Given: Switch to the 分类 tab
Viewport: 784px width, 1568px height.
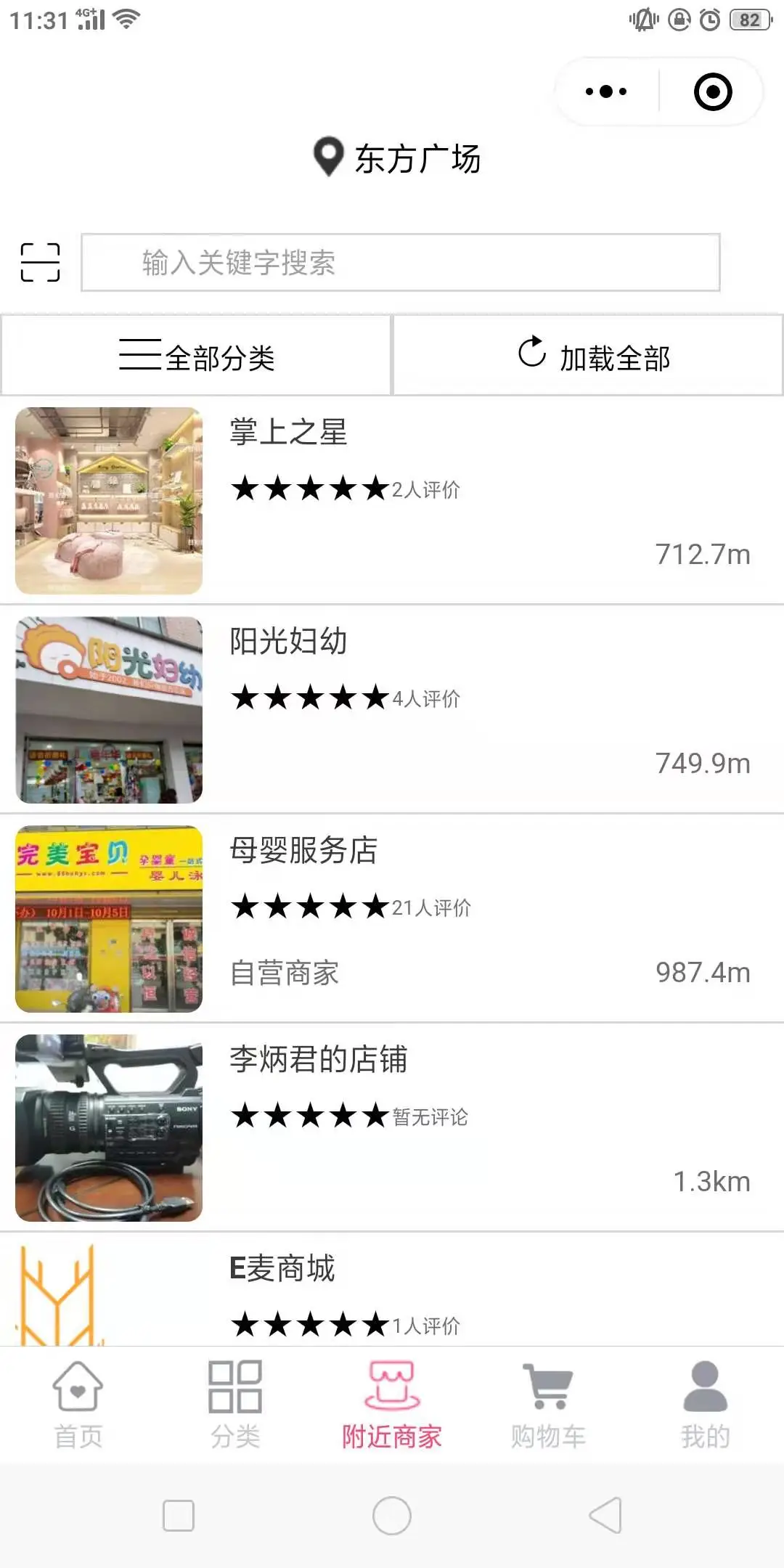Looking at the screenshot, I should click(x=235, y=1405).
